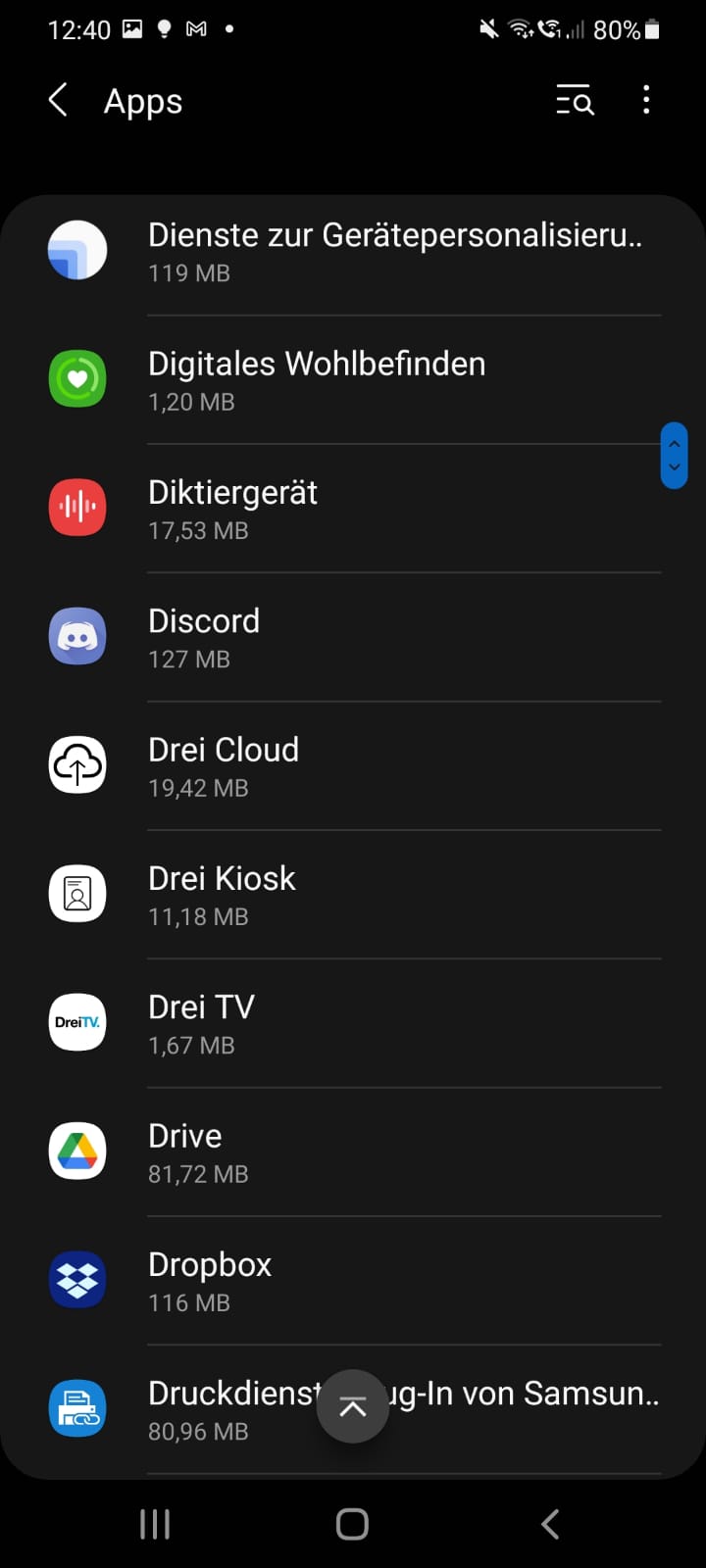
Task: Open Drive app details
Action: point(392,1152)
